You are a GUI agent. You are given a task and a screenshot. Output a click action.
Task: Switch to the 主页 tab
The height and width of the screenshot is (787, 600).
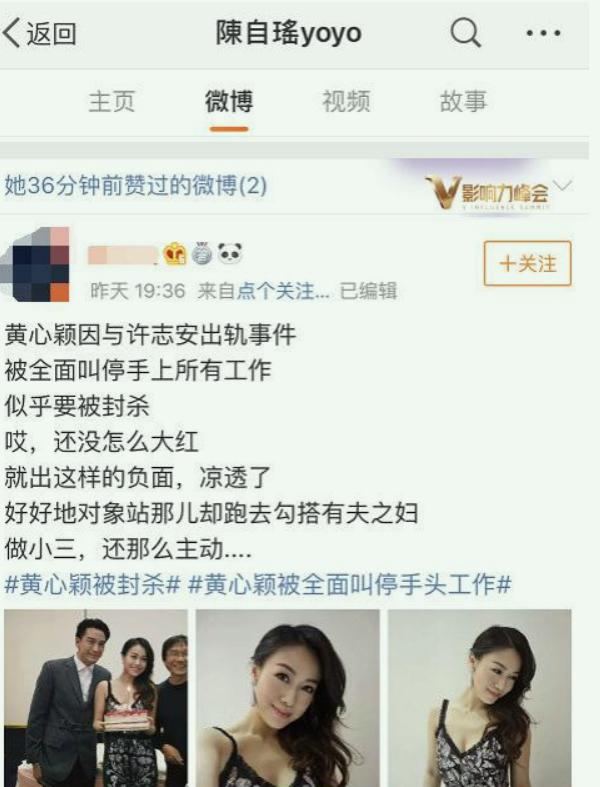(112, 101)
